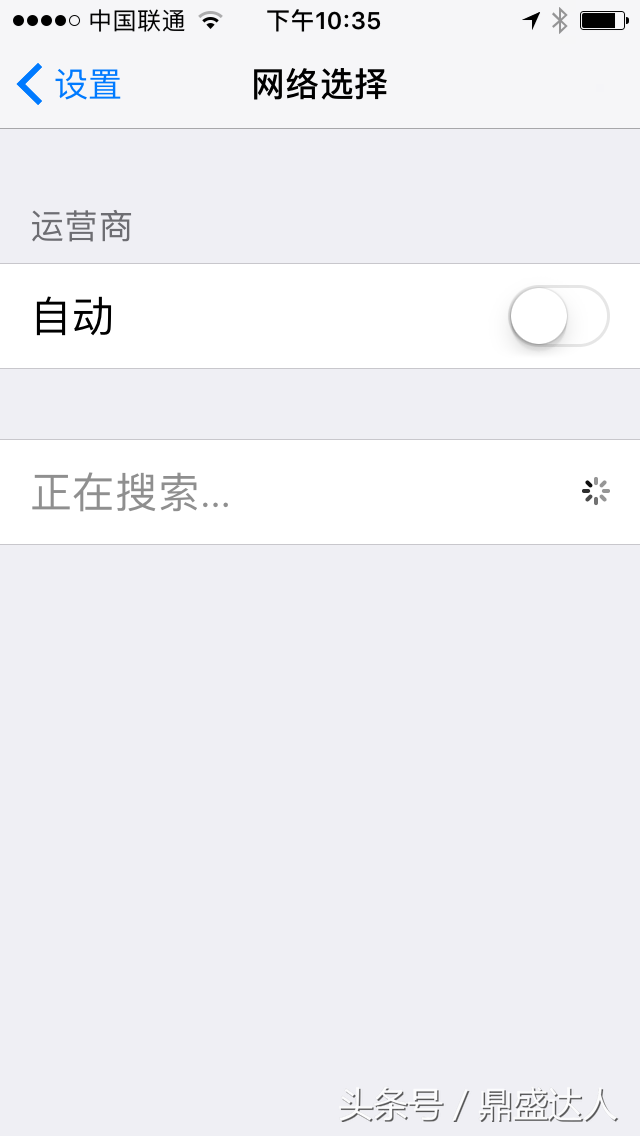Viewport: 640px width, 1136px height.
Task: Go back to 设置
Action: pyautogui.click(x=69, y=85)
